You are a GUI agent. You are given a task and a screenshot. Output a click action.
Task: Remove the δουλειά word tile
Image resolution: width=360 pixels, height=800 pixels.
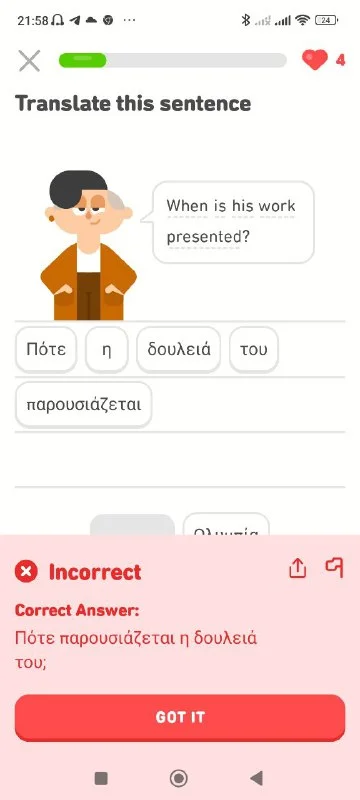click(178, 350)
